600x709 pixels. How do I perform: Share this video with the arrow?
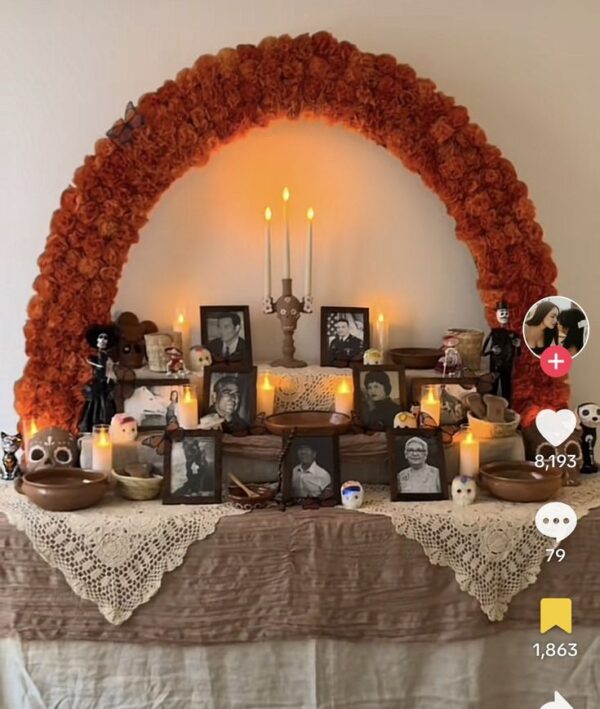556,700
